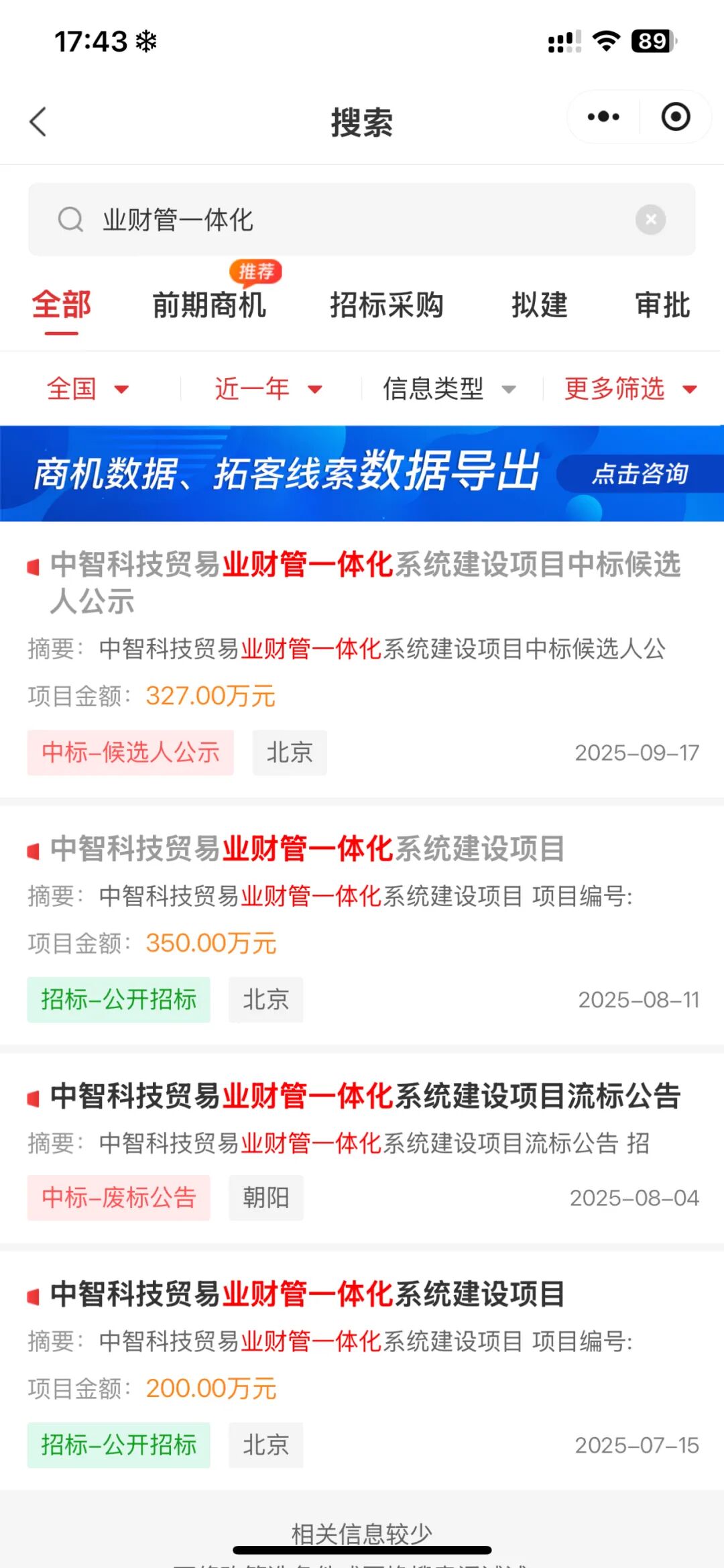Open the 信息类型 dropdown
Screen dimensions: 724x1568
tap(449, 389)
